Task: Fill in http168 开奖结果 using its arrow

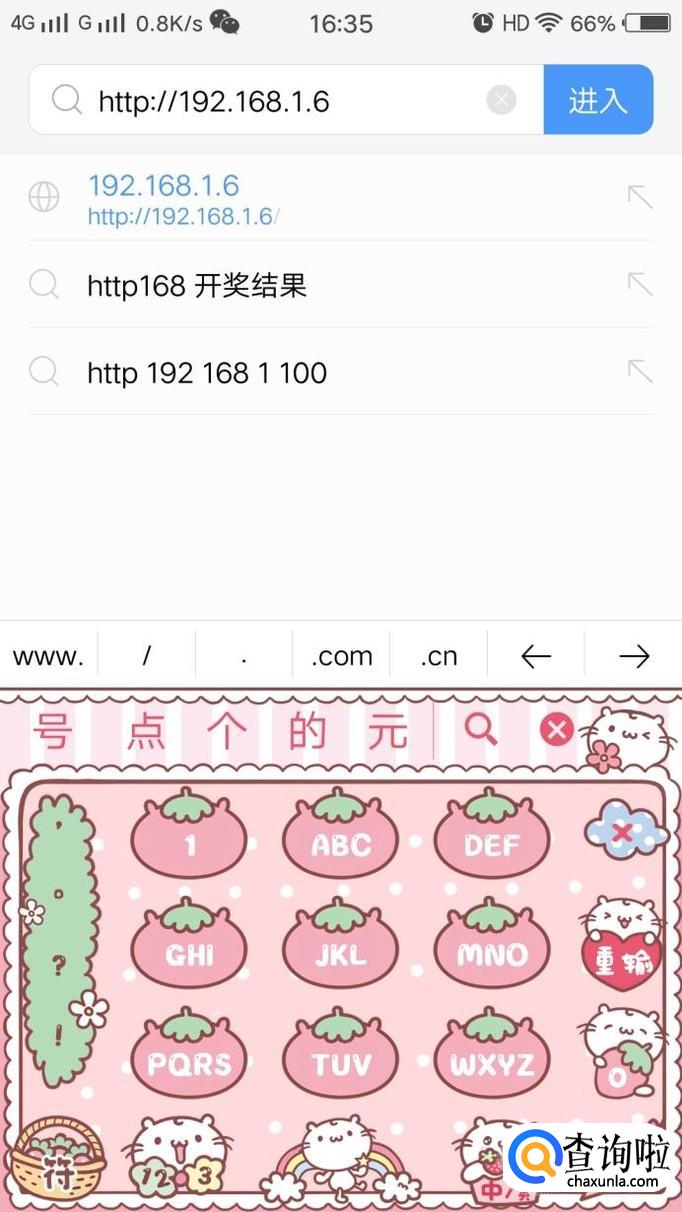Action: pos(639,285)
